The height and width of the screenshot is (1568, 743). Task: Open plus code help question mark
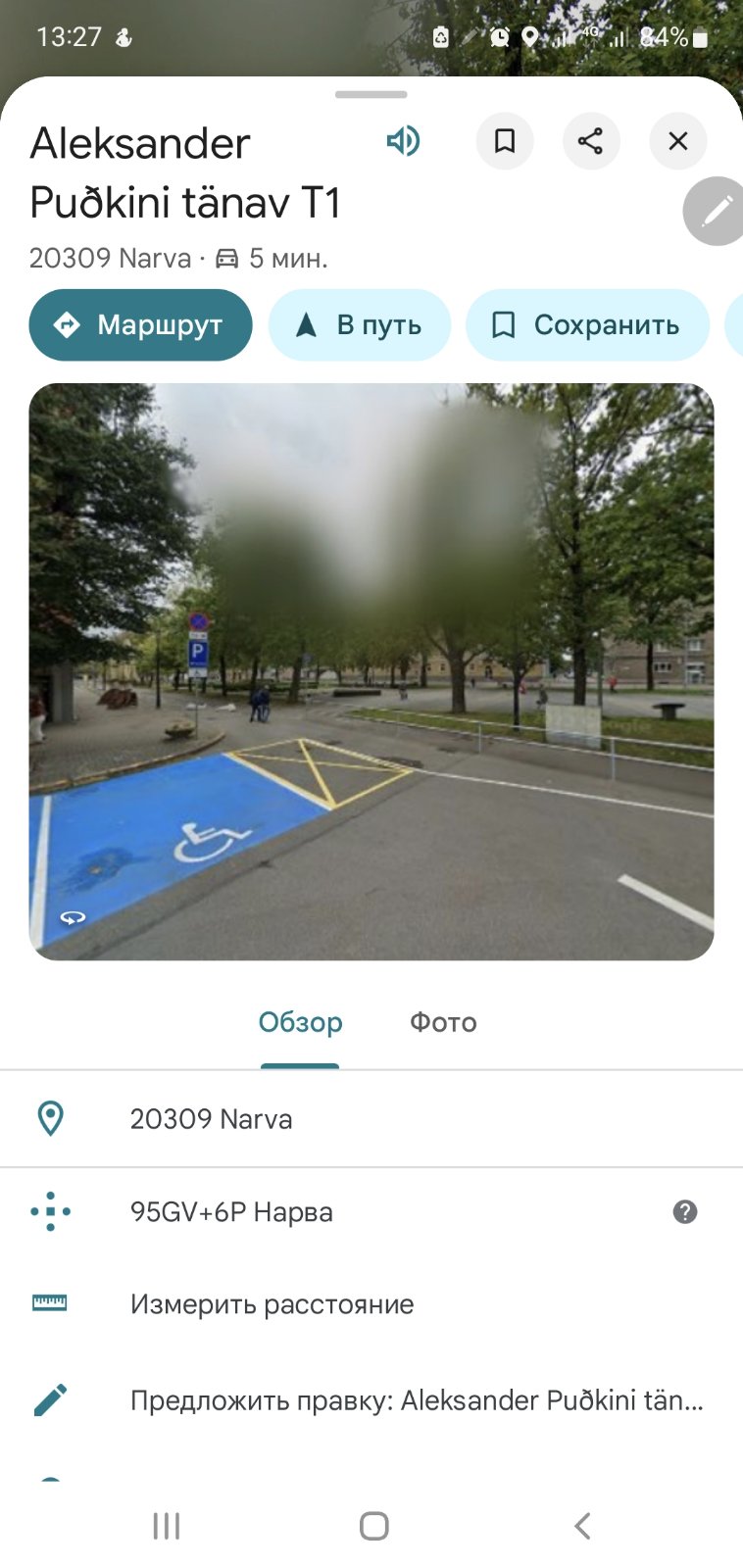point(685,1212)
